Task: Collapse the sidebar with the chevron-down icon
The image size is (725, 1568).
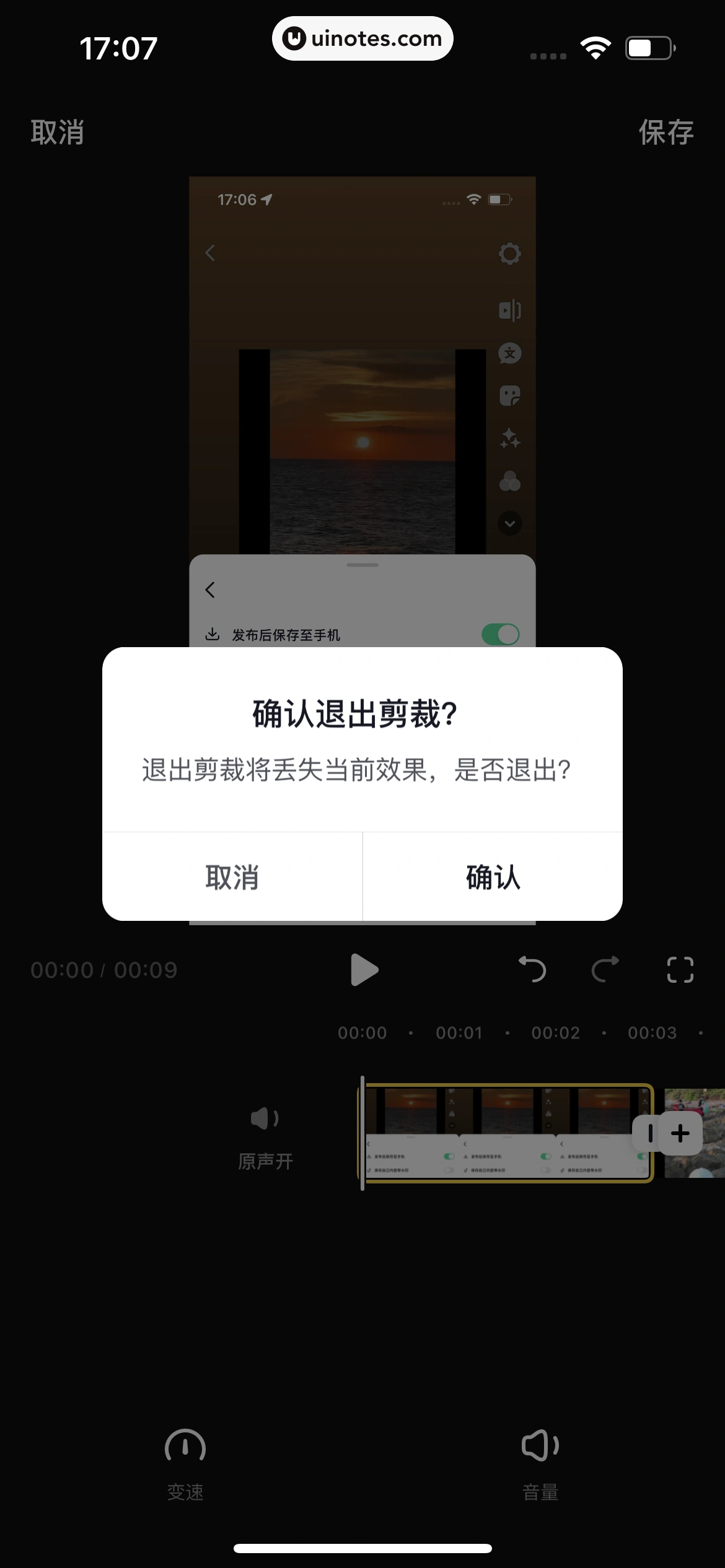Action: pos(509,523)
